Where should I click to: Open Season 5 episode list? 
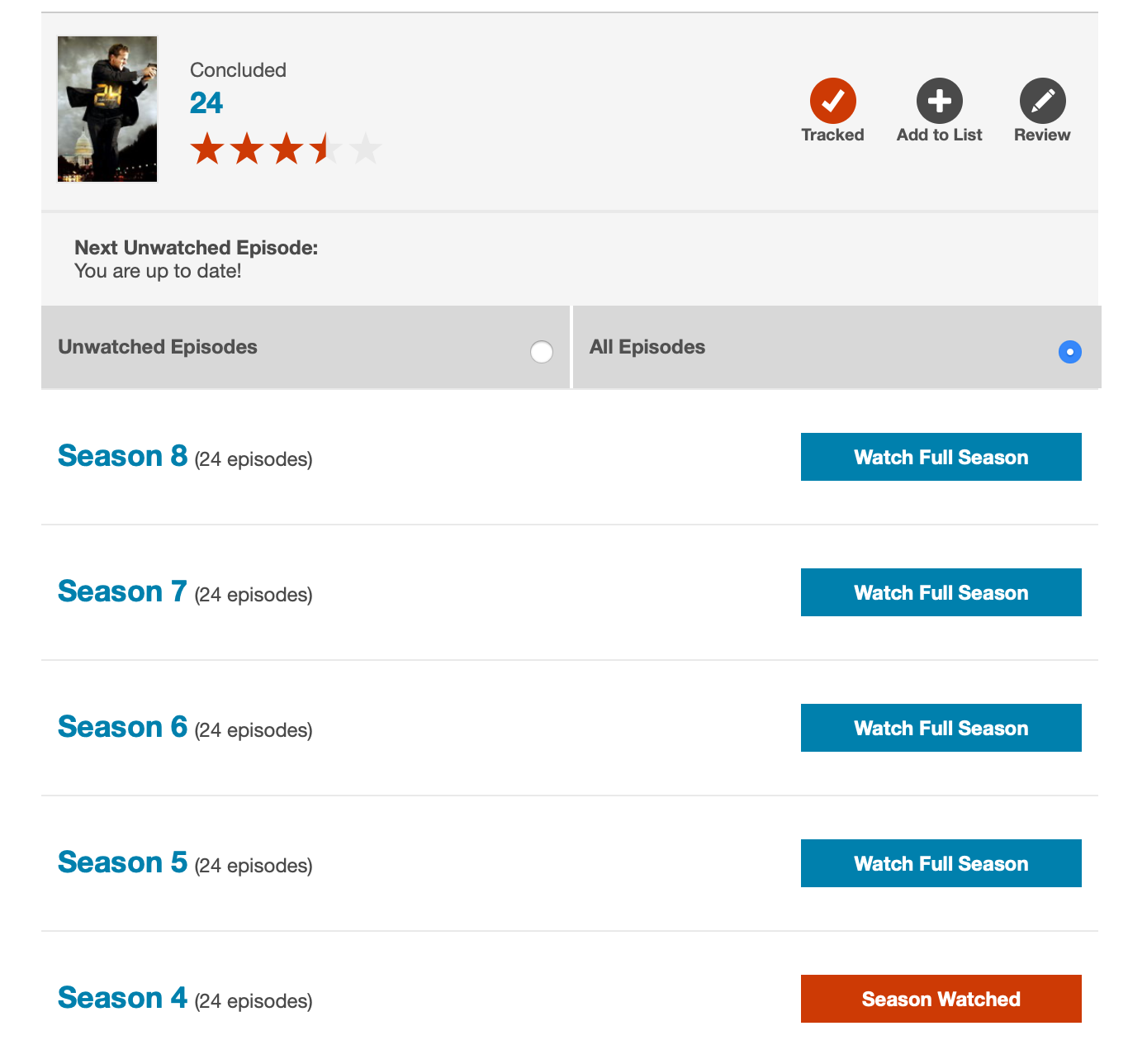[x=122, y=862]
